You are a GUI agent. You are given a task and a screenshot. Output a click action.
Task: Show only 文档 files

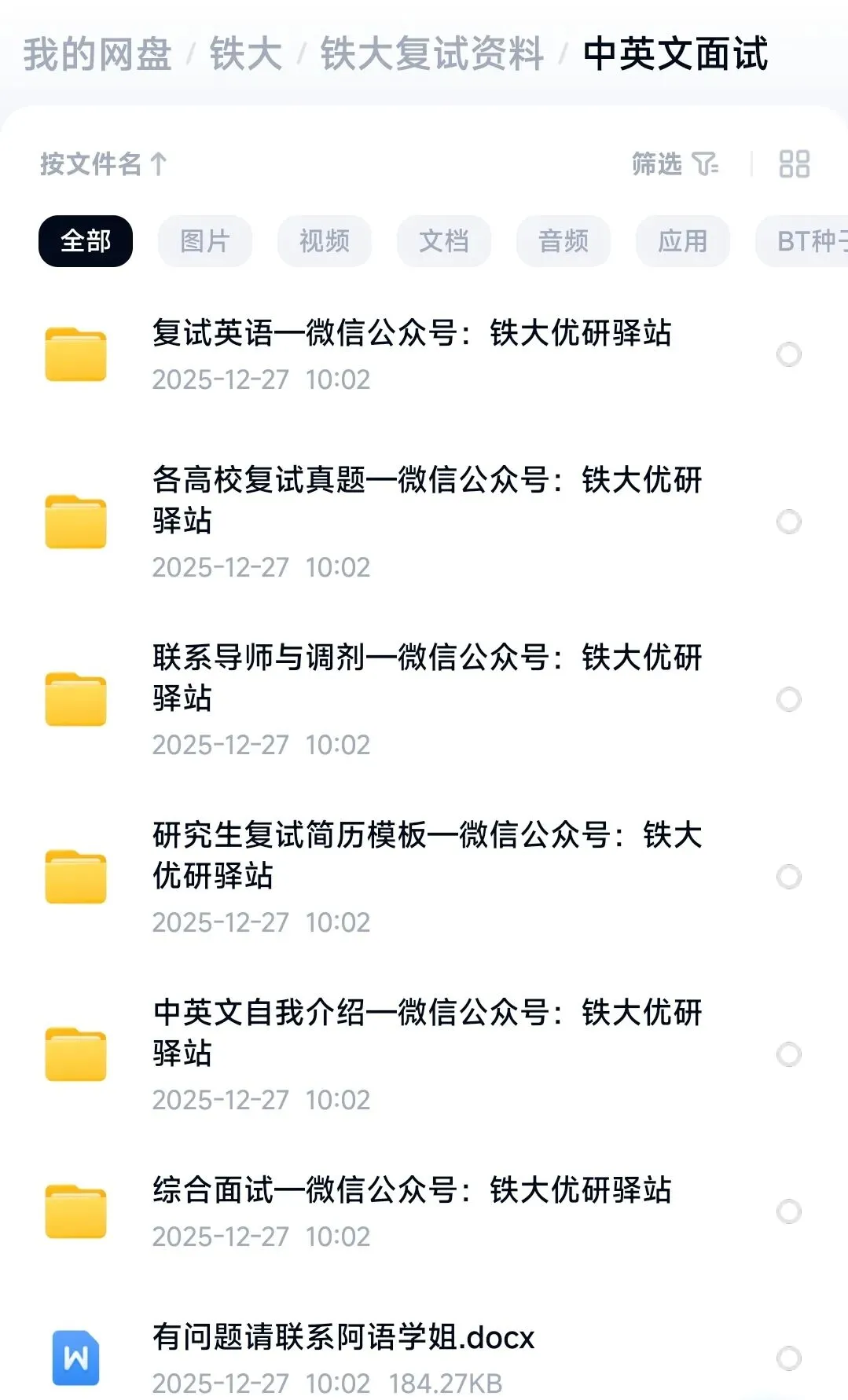point(444,241)
